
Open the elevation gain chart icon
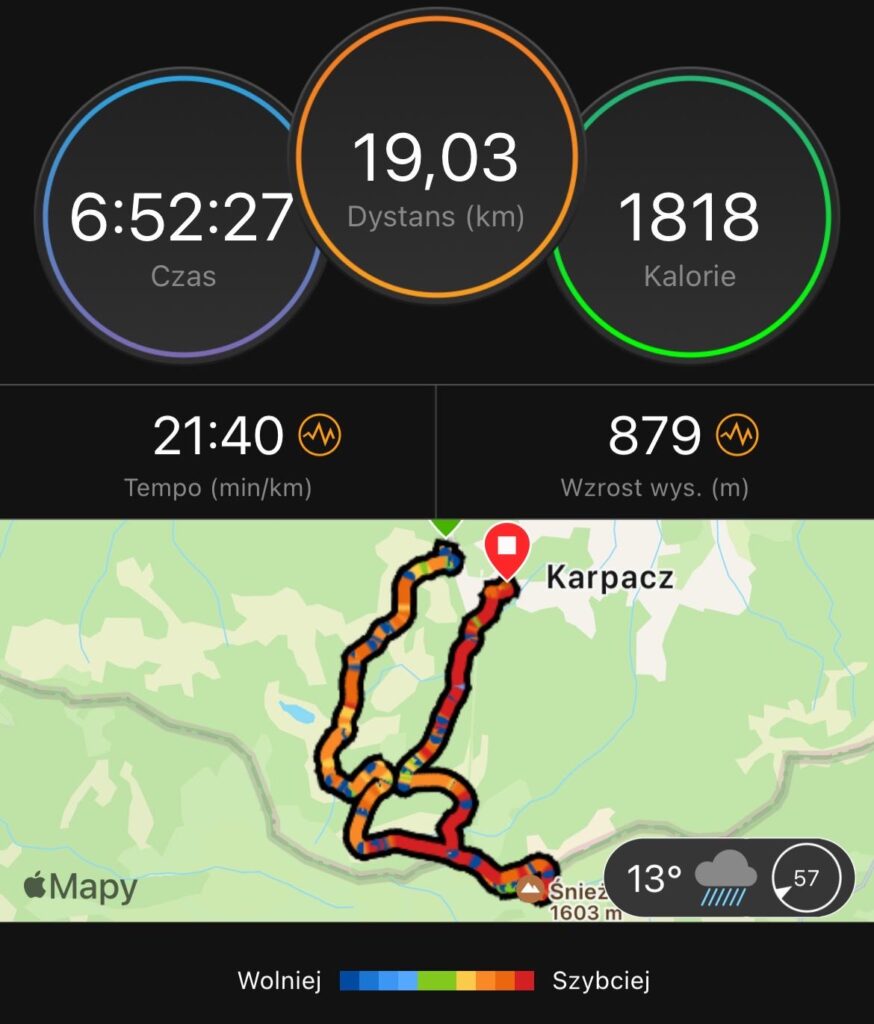(x=737, y=435)
